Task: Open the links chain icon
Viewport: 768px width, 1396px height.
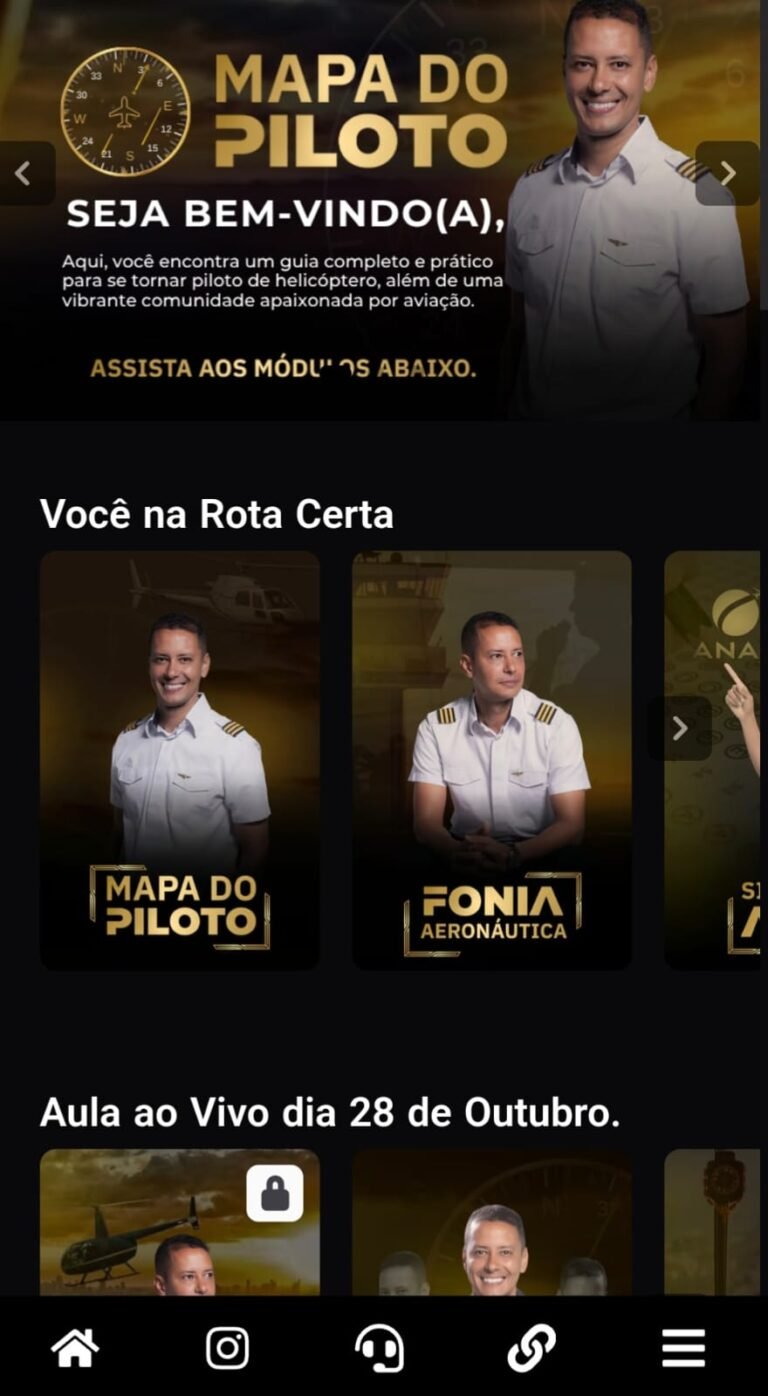Action: click(531, 1348)
